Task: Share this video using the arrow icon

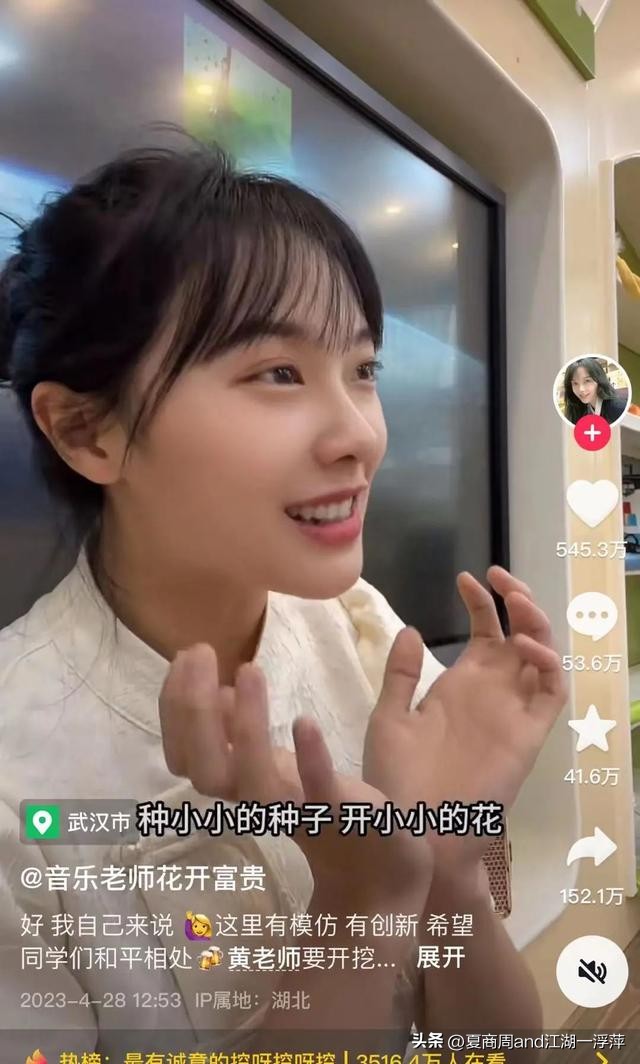Action: (592, 848)
